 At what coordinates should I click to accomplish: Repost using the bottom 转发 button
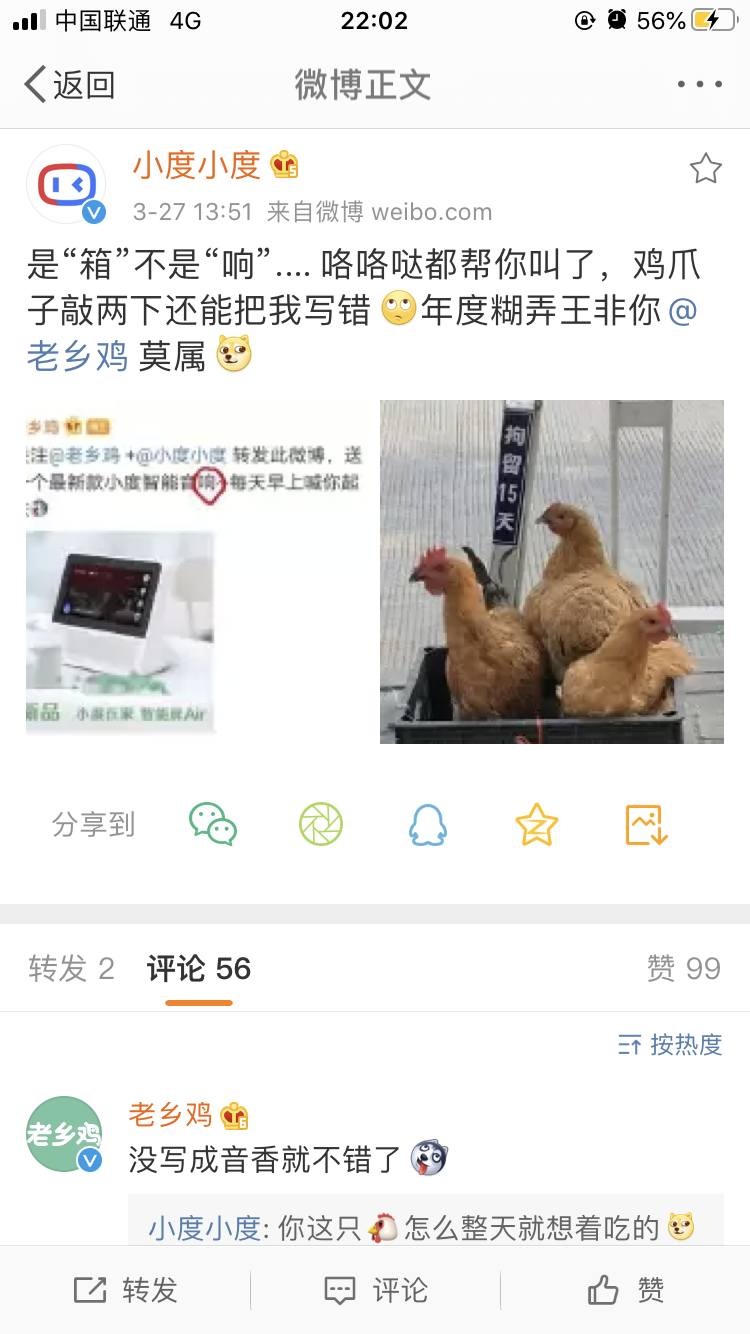pyautogui.click(x=126, y=1290)
